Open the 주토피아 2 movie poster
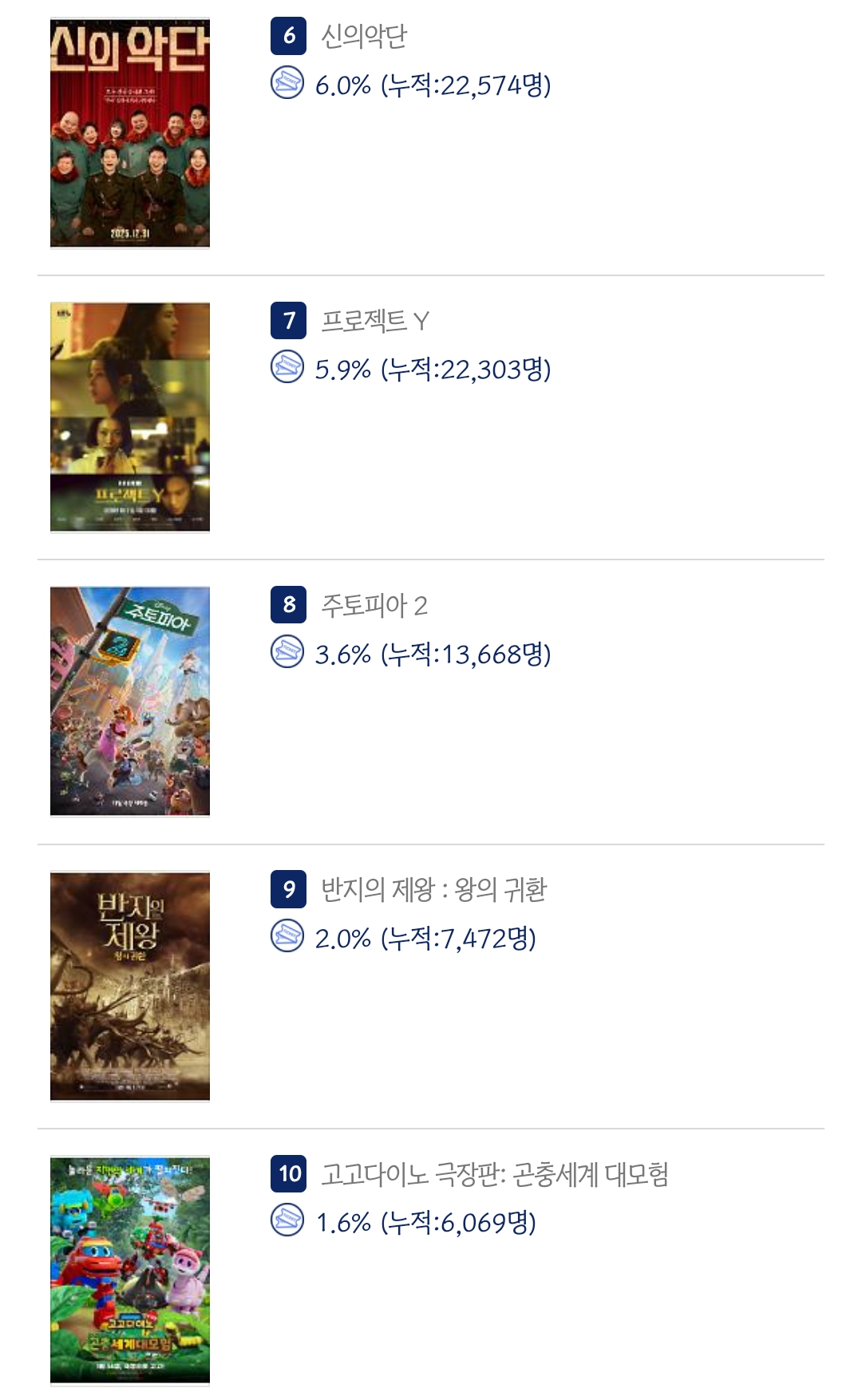The height and width of the screenshot is (1400, 862). (129, 701)
